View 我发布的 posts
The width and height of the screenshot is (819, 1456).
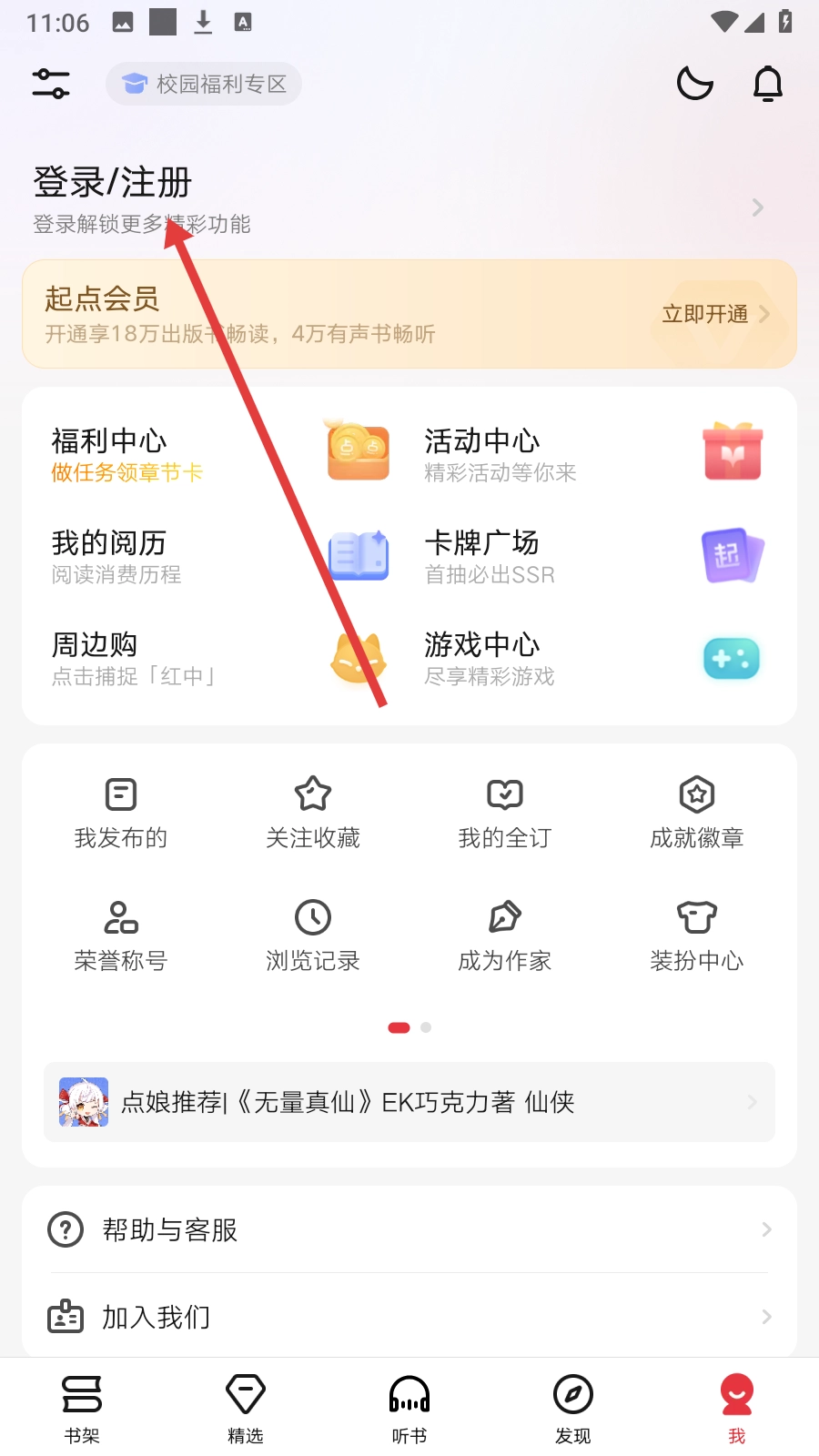coord(121,812)
